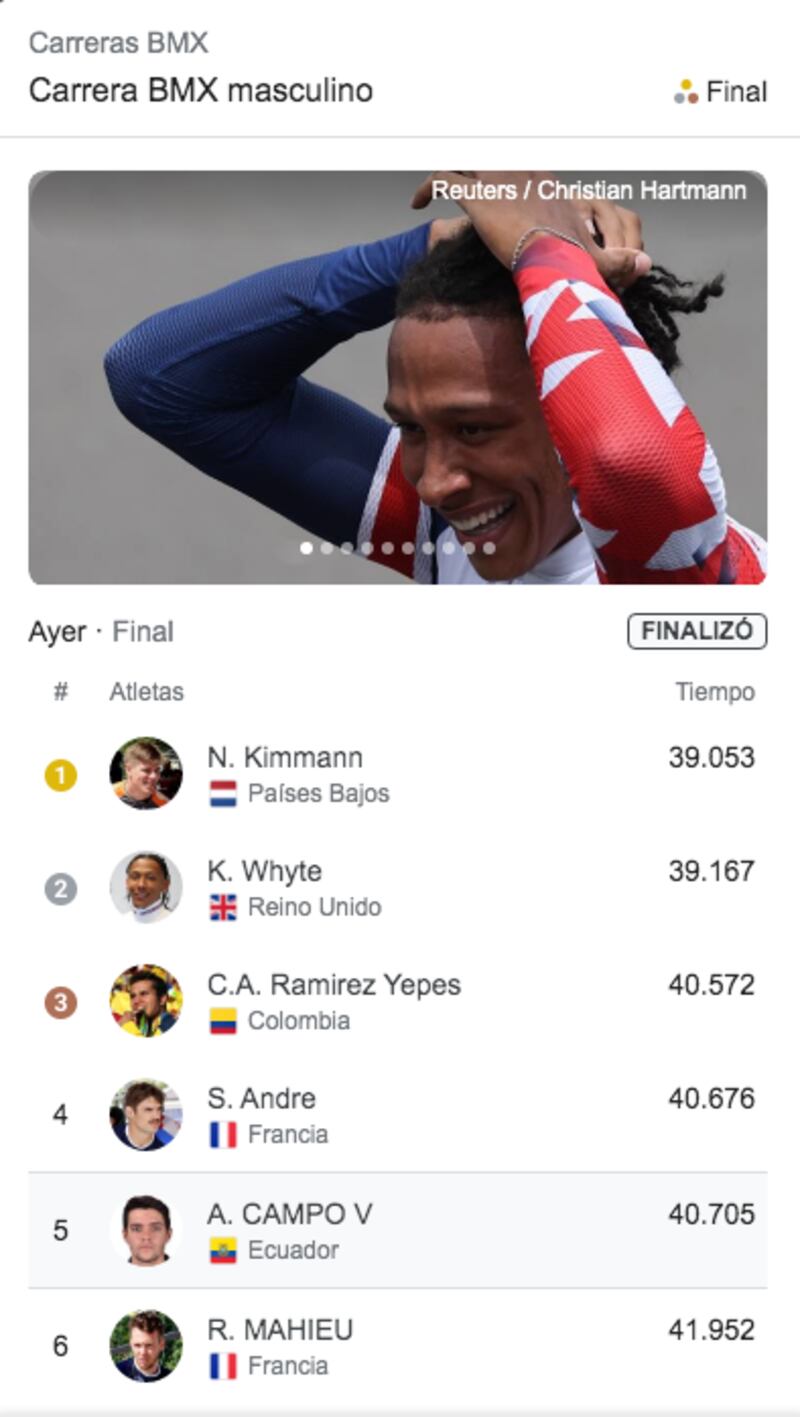Open the photo carousel image
Image resolution: width=800 pixels, height=1417 pixels.
coord(398,377)
